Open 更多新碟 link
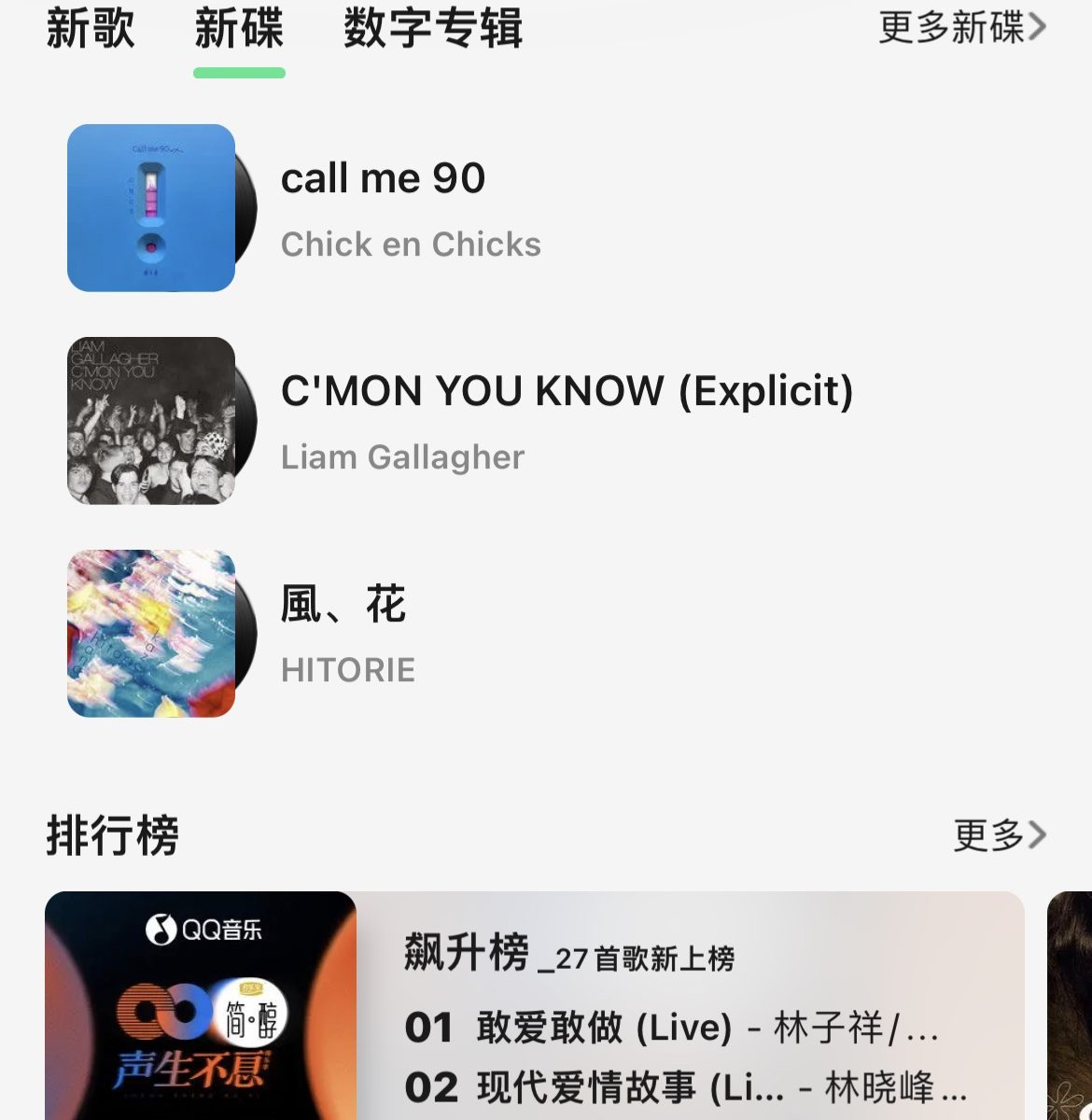 click(x=961, y=28)
